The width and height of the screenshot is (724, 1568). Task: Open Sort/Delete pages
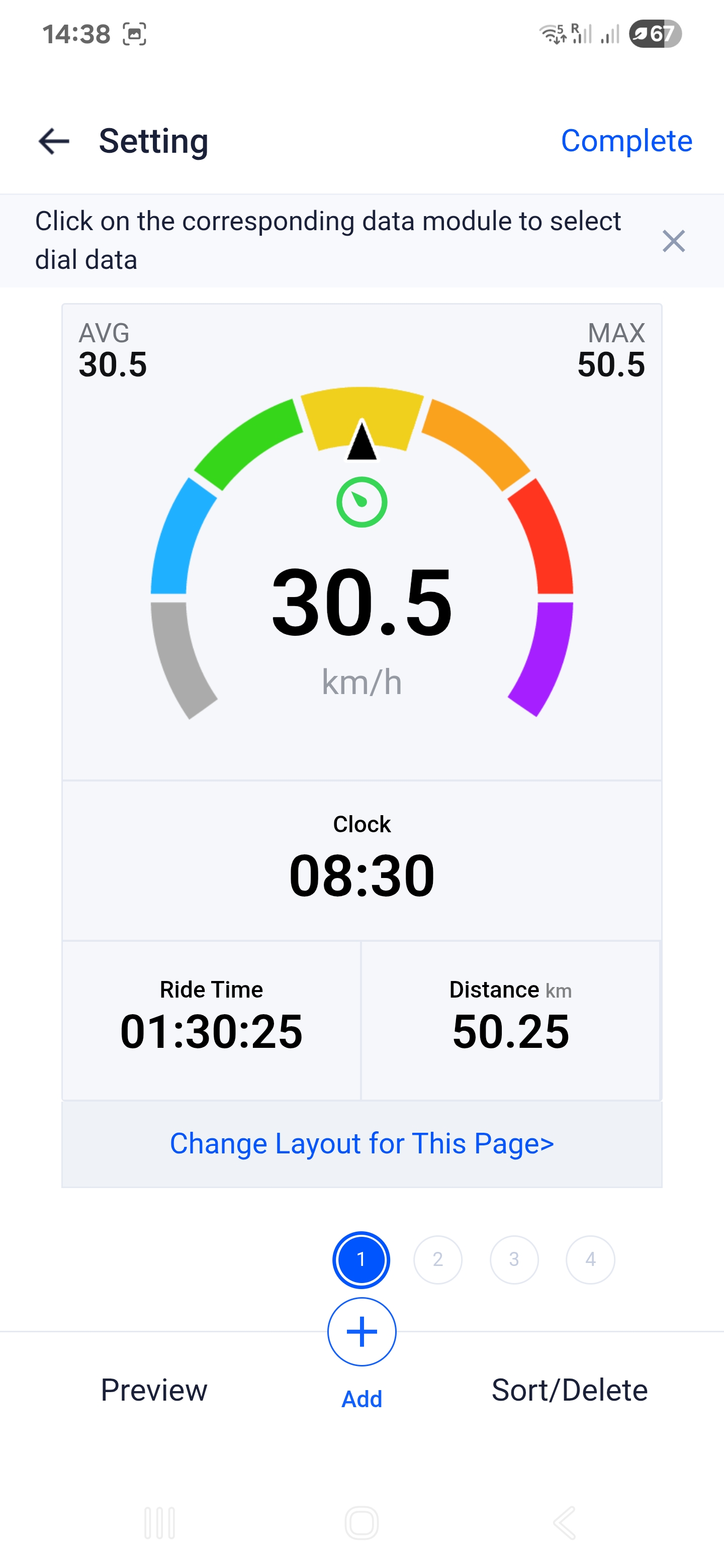(569, 1390)
